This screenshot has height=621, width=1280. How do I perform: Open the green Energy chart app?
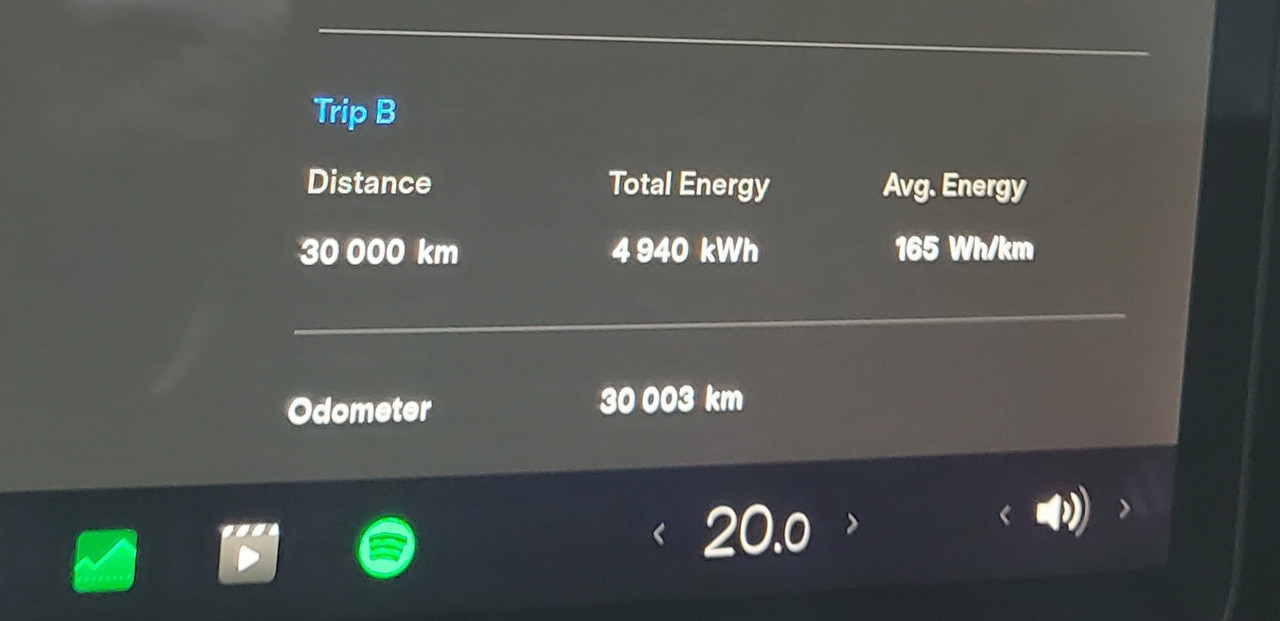coord(105,560)
